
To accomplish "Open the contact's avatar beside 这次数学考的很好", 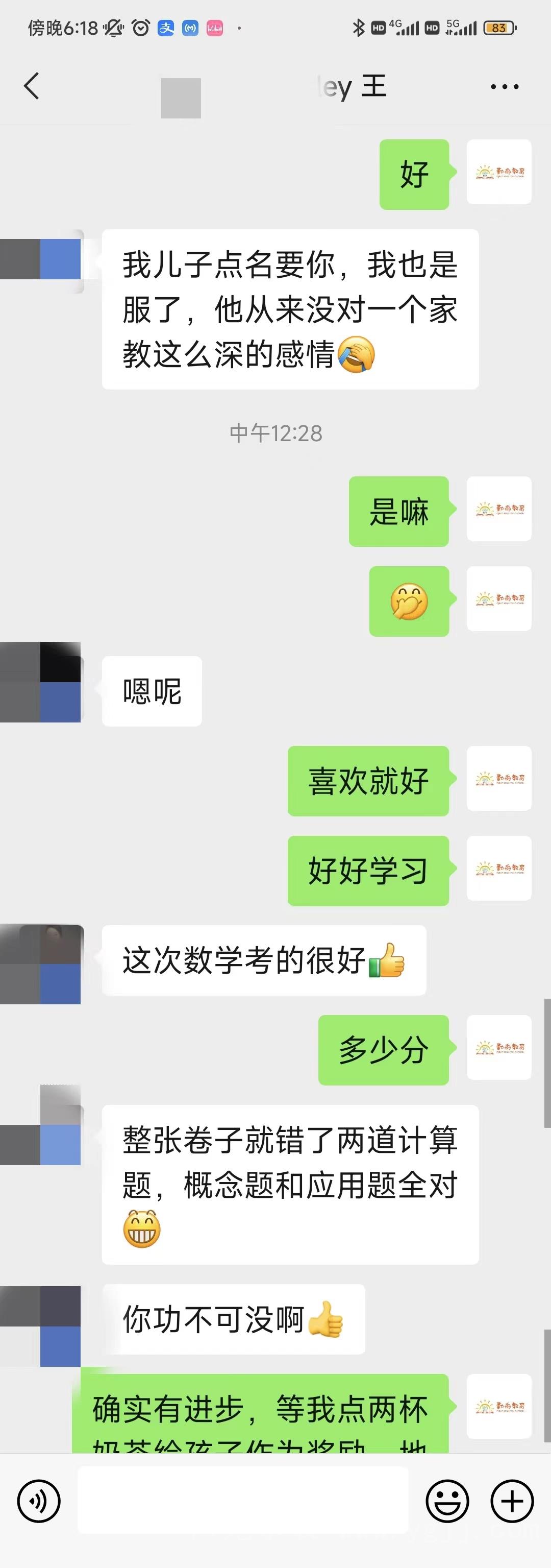I will click(41, 964).
